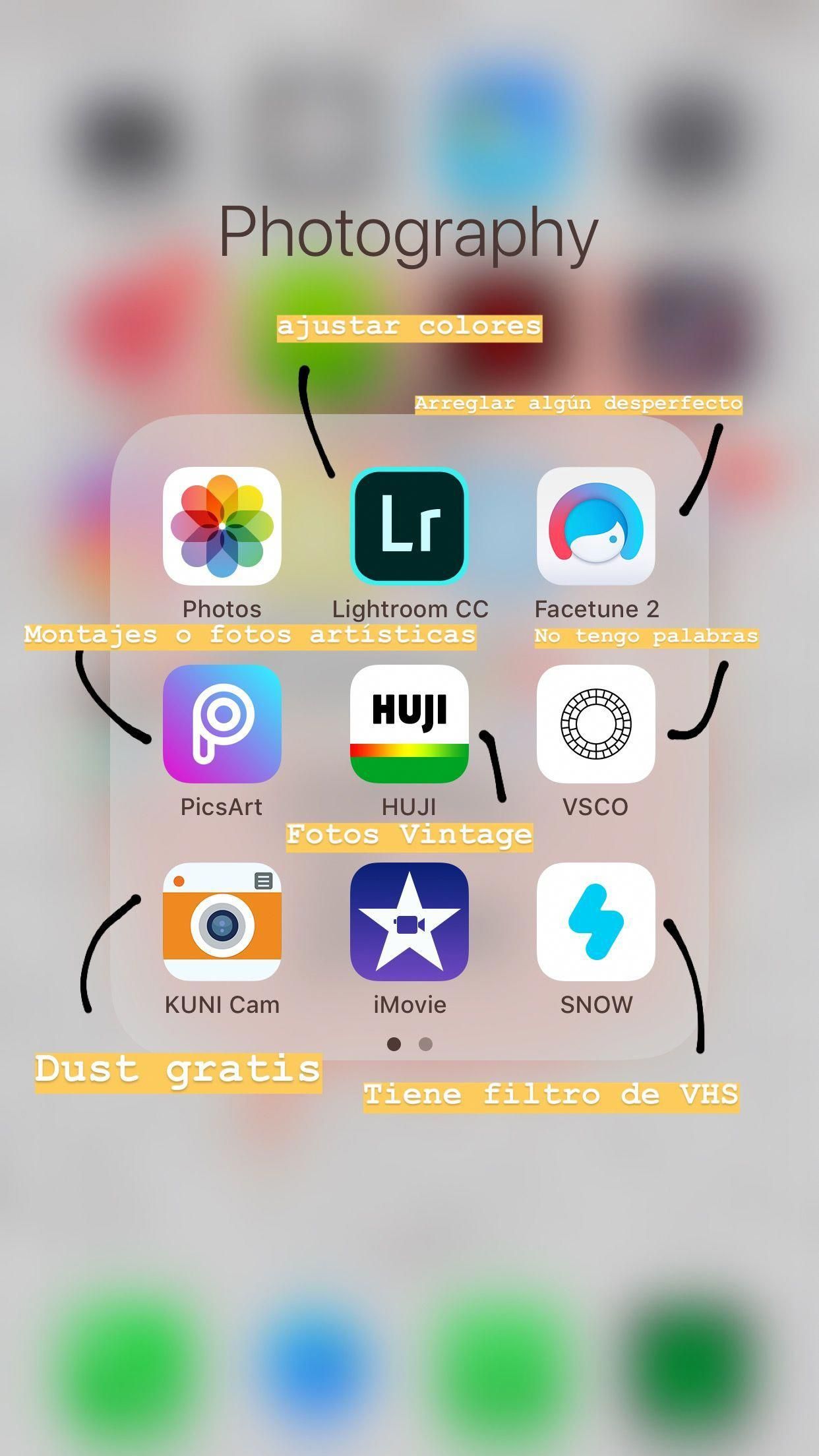Open the HUJI camera app
This screenshot has width=819, height=1456.
pyautogui.click(x=409, y=725)
